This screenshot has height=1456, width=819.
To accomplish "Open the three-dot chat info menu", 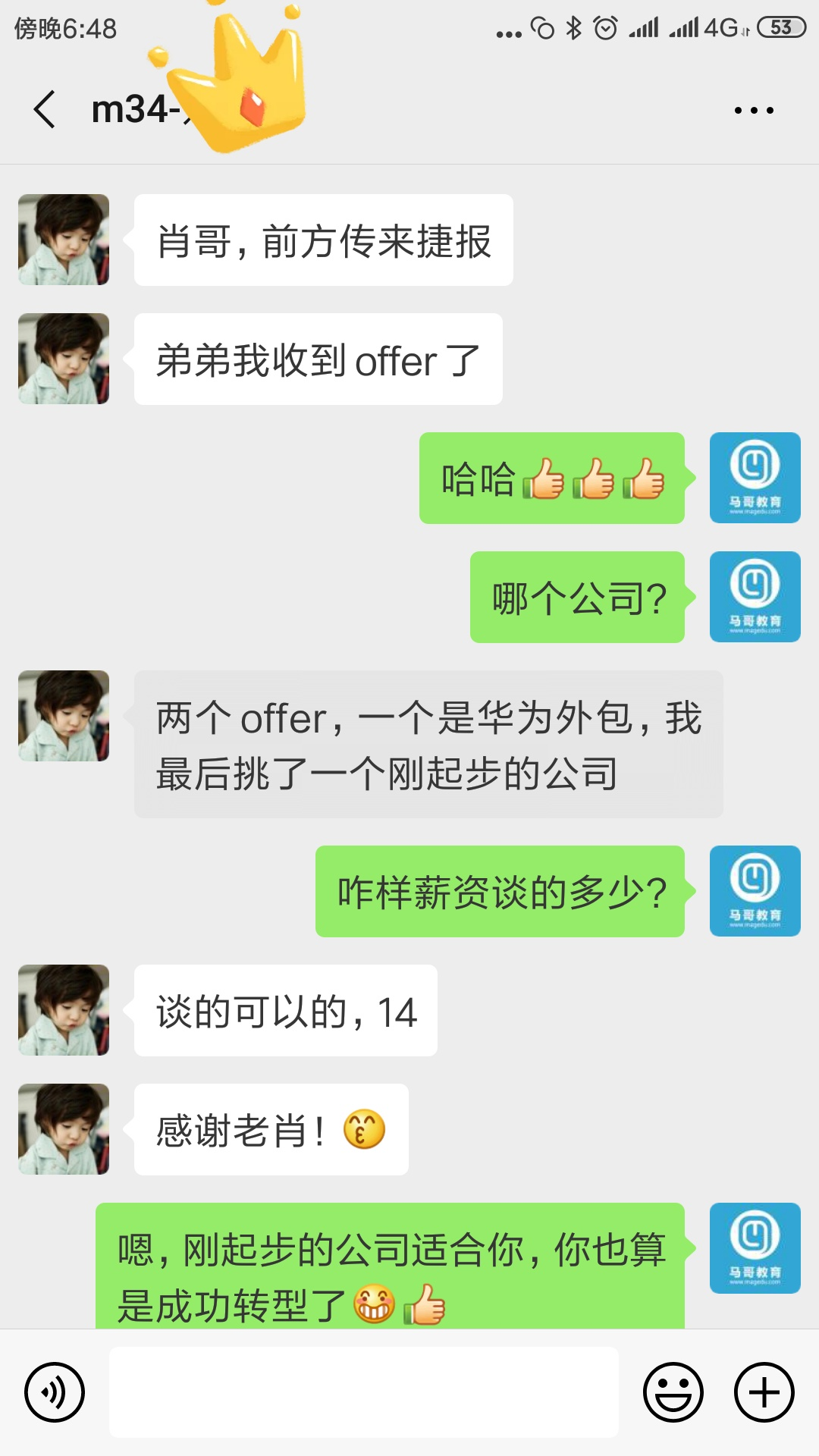I will (x=754, y=111).
